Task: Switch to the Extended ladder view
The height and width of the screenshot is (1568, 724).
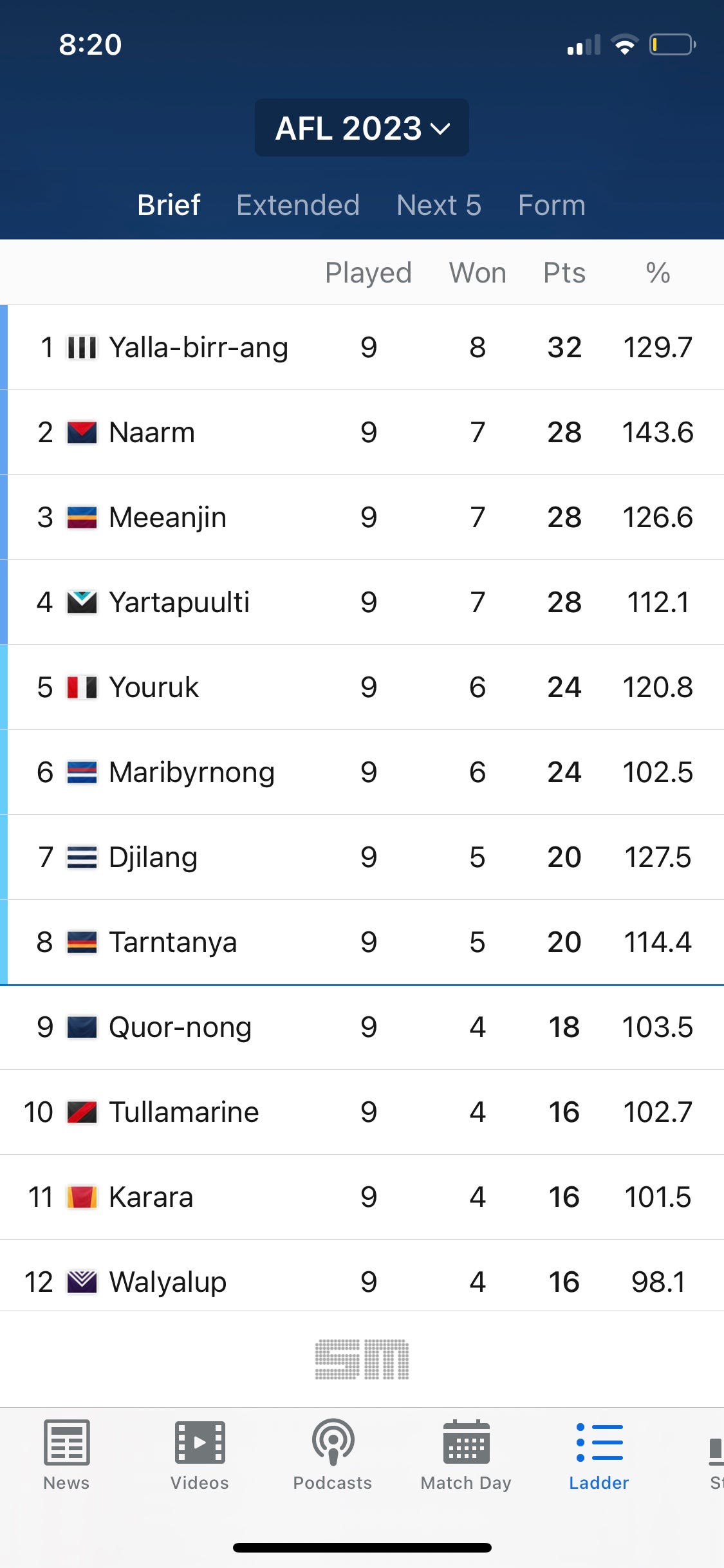Action: coord(297,205)
